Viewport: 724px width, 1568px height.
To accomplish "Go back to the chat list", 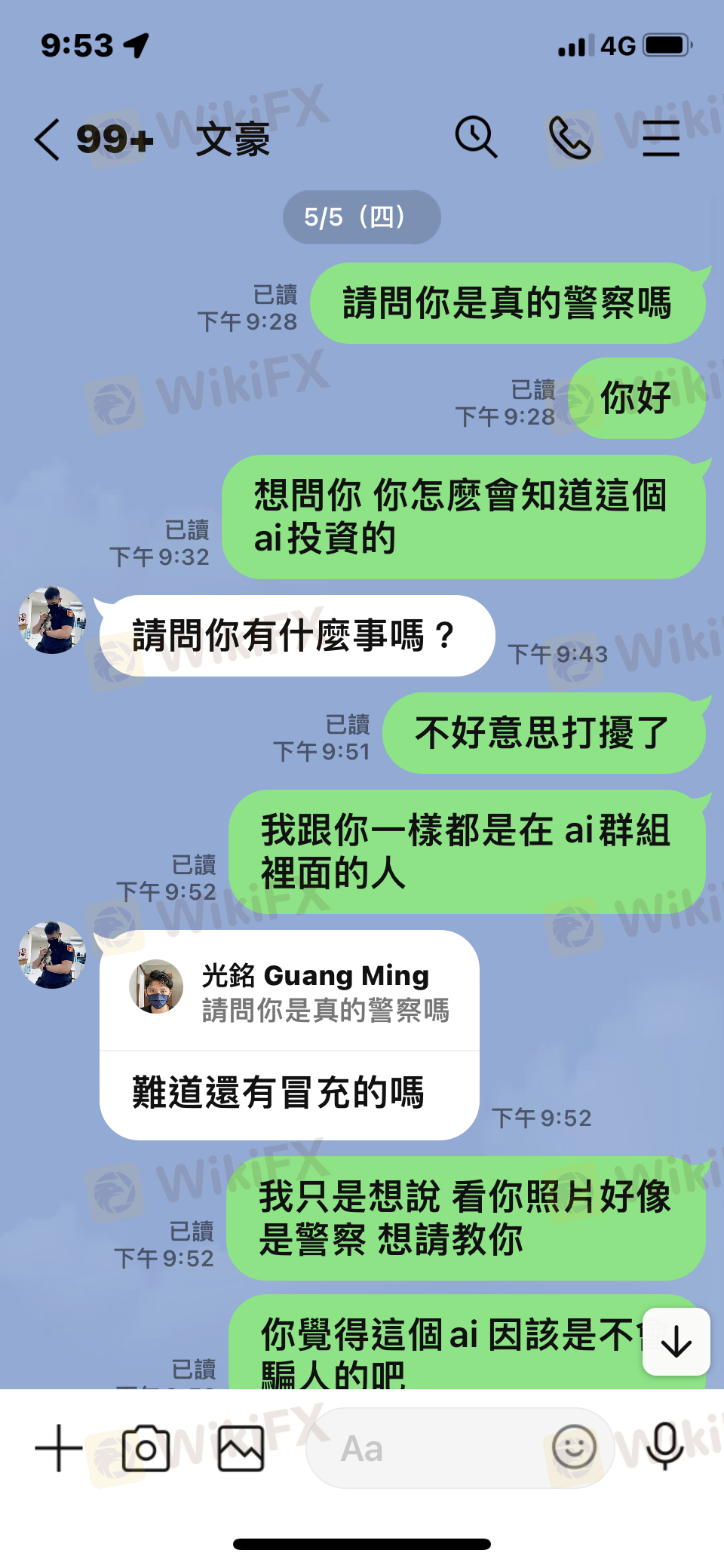I will pos(47,140).
